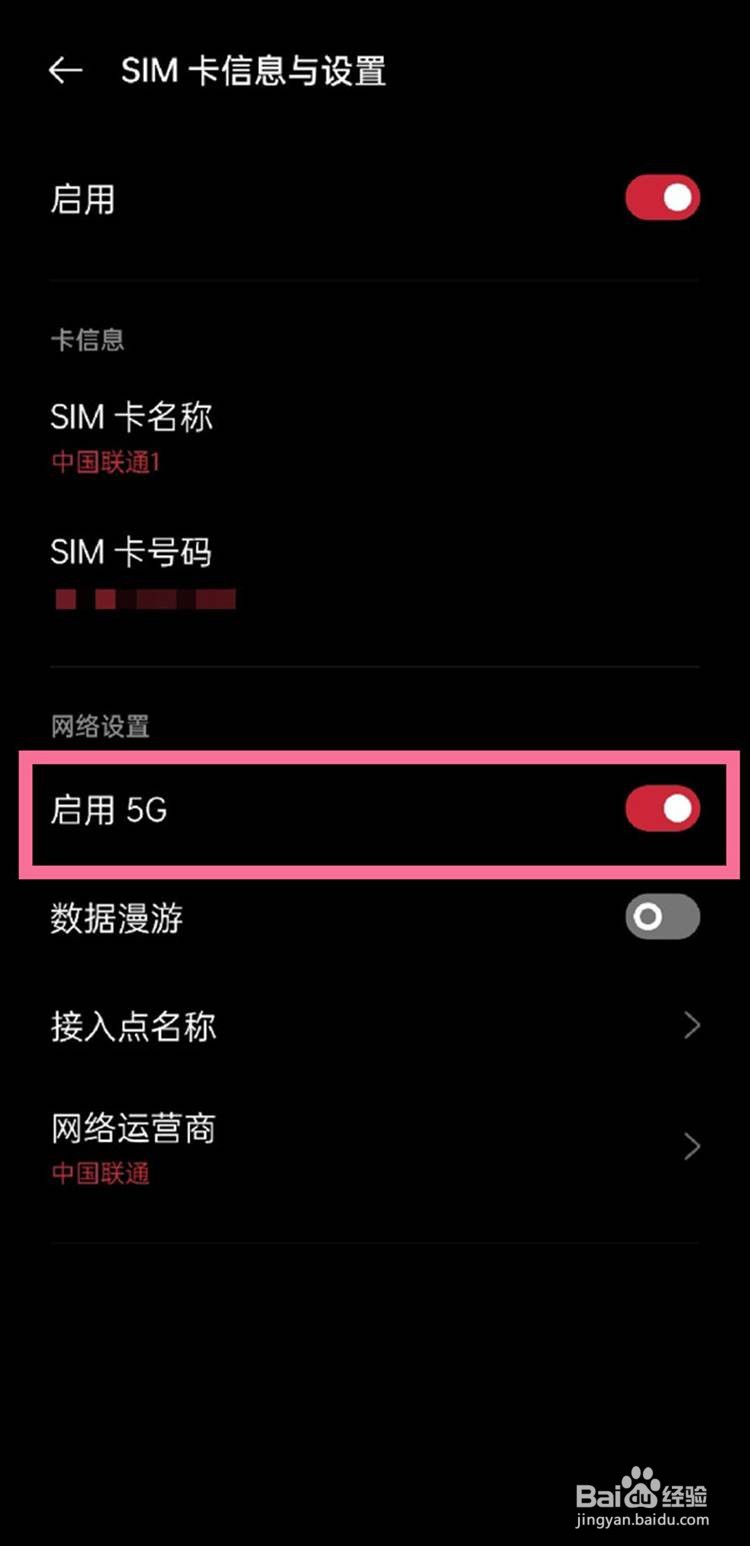The height and width of the screenshot is (1546, 750).
Task: Click 中国联通 under 网络运营商
Action: 99,1173
